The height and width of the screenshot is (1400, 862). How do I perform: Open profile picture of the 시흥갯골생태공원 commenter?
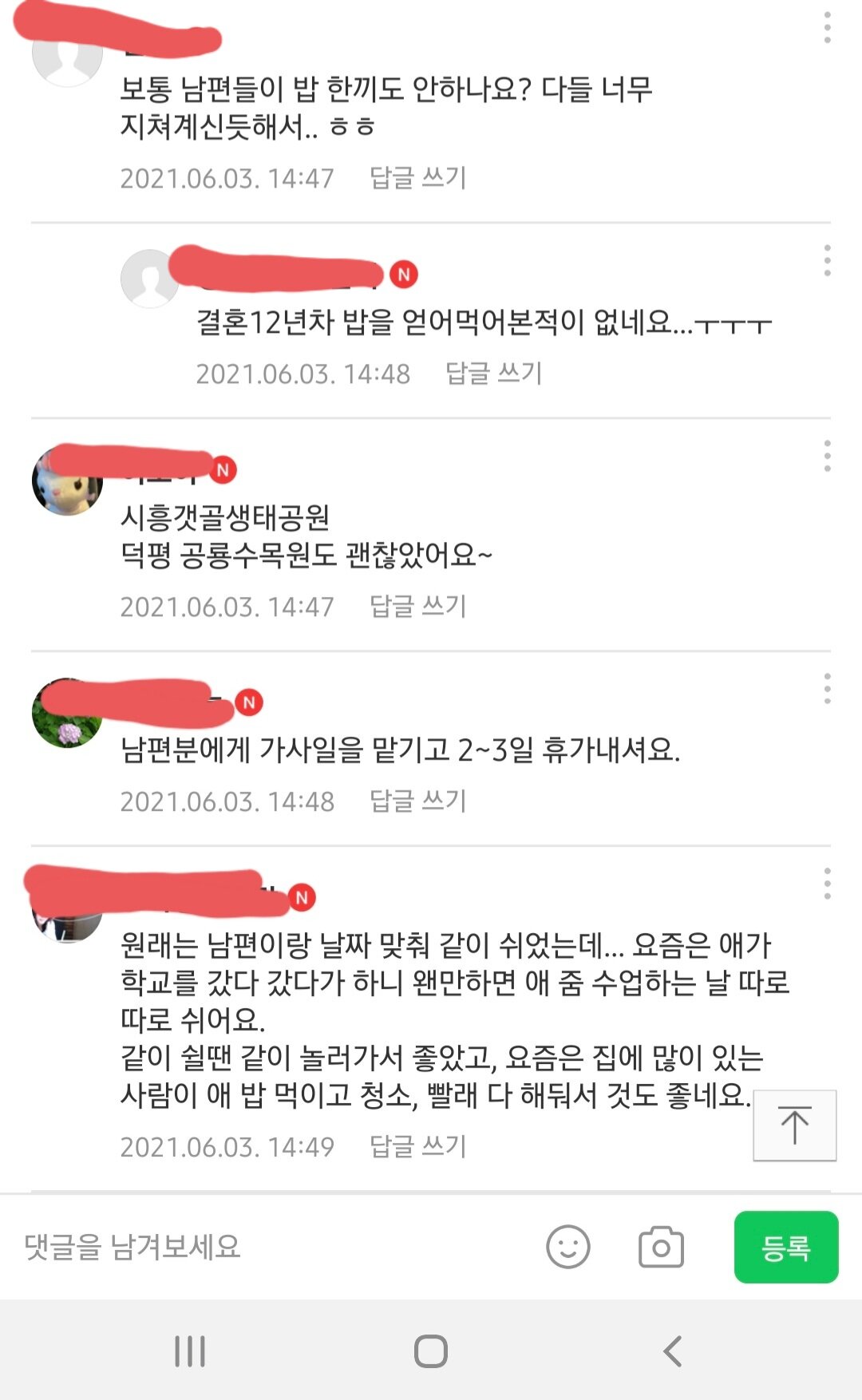click(x=67, y=481)
